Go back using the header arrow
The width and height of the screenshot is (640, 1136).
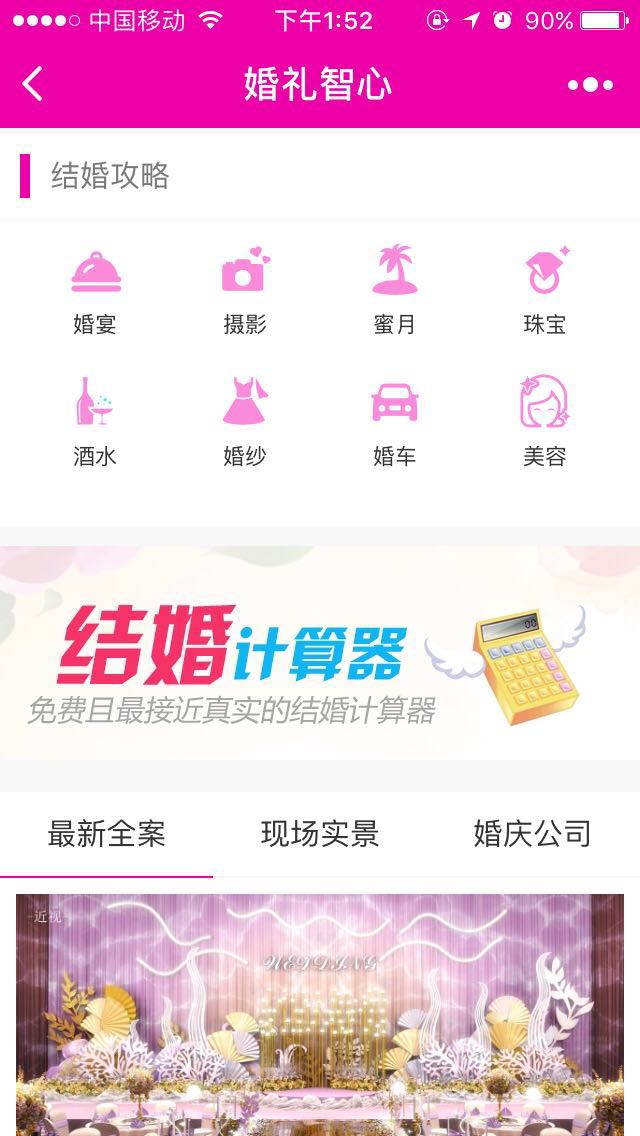pos(33,84)
